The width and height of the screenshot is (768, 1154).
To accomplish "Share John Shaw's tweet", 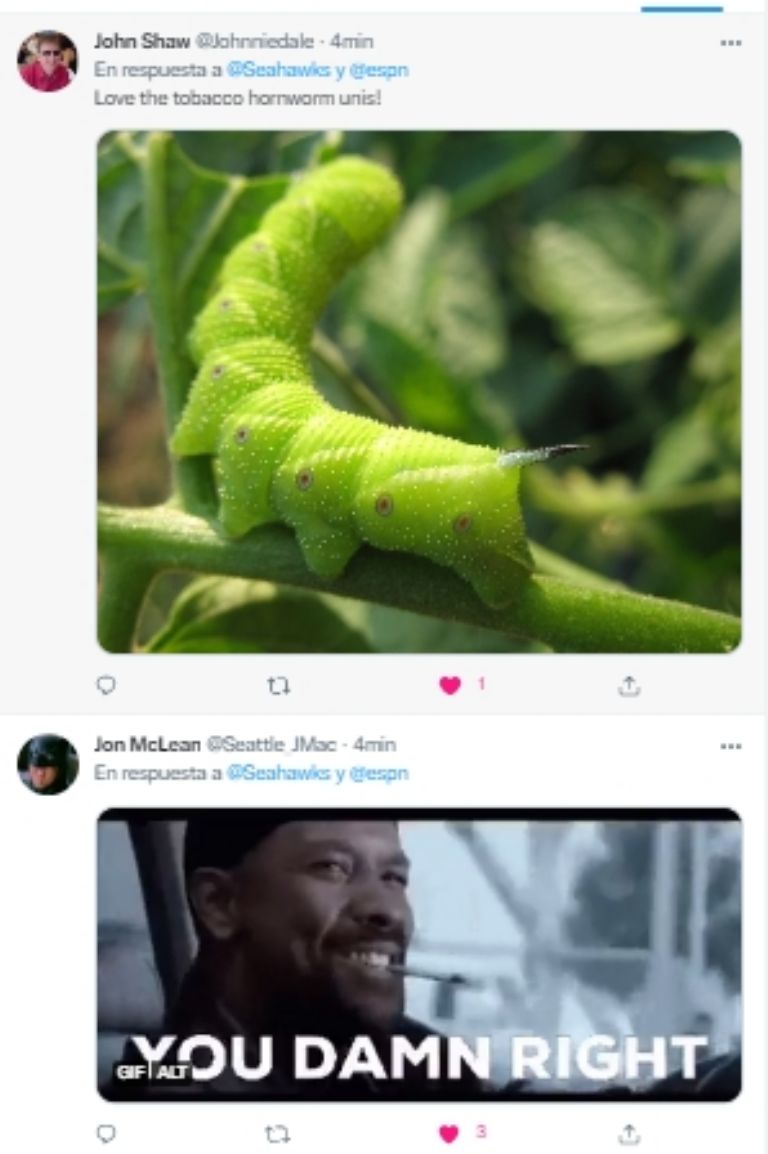I will tap(628, 685).
